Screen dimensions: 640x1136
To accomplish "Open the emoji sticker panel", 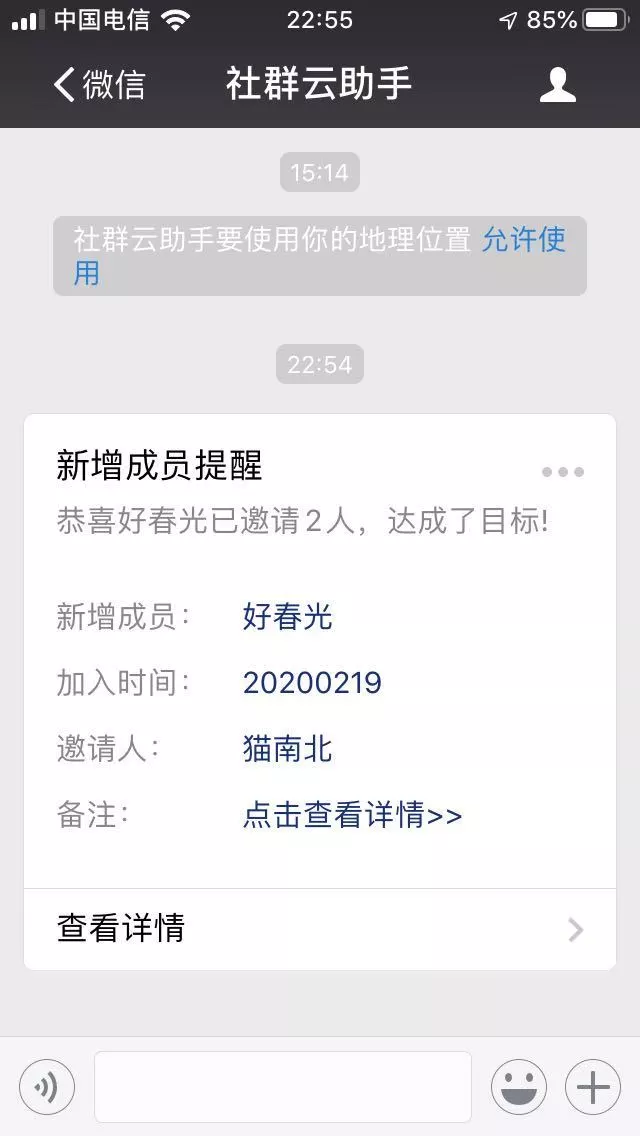I will click(518, 1087).
